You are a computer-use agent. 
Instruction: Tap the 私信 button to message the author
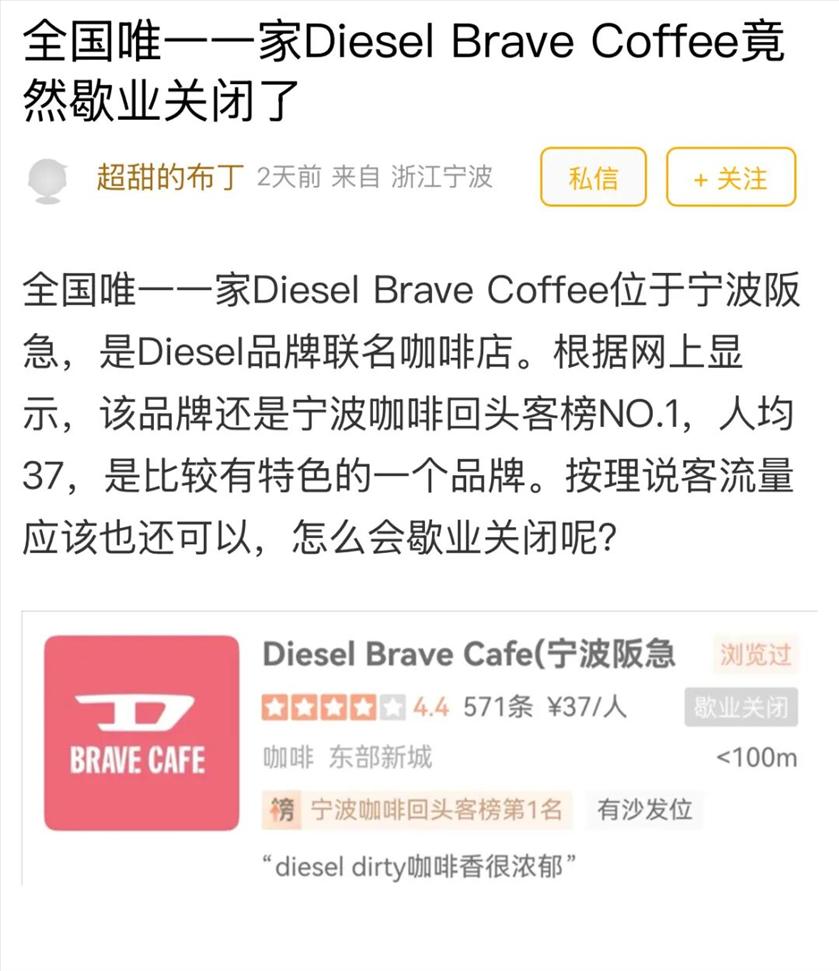pos(593,178)
